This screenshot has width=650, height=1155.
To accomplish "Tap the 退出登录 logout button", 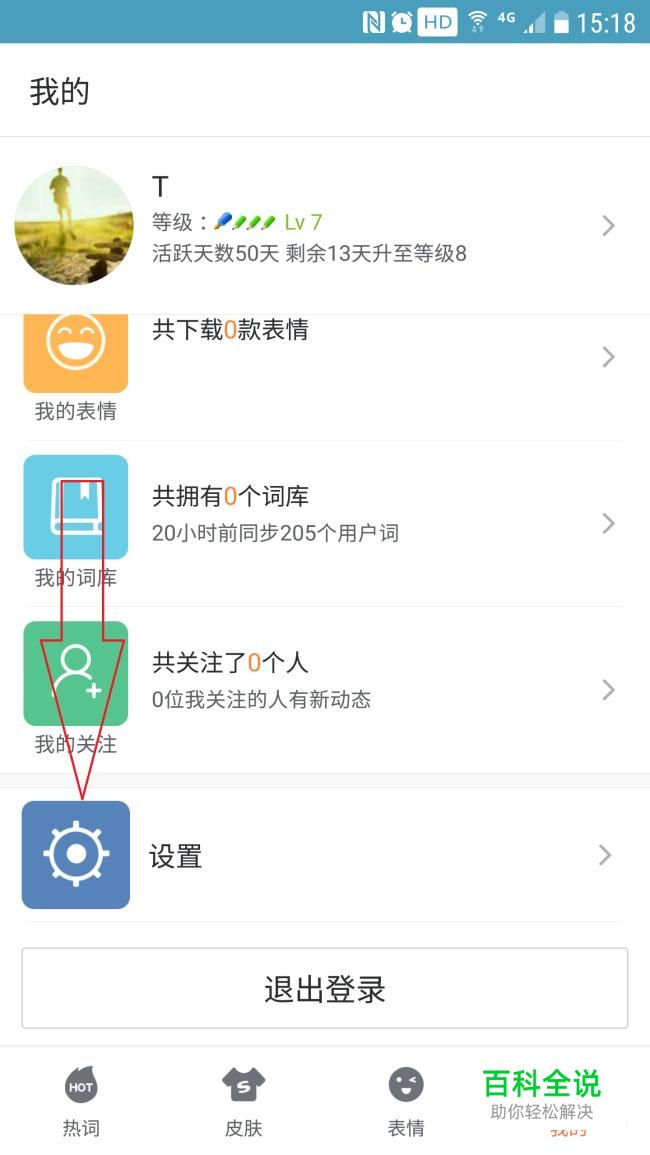I will coord(325,989).
